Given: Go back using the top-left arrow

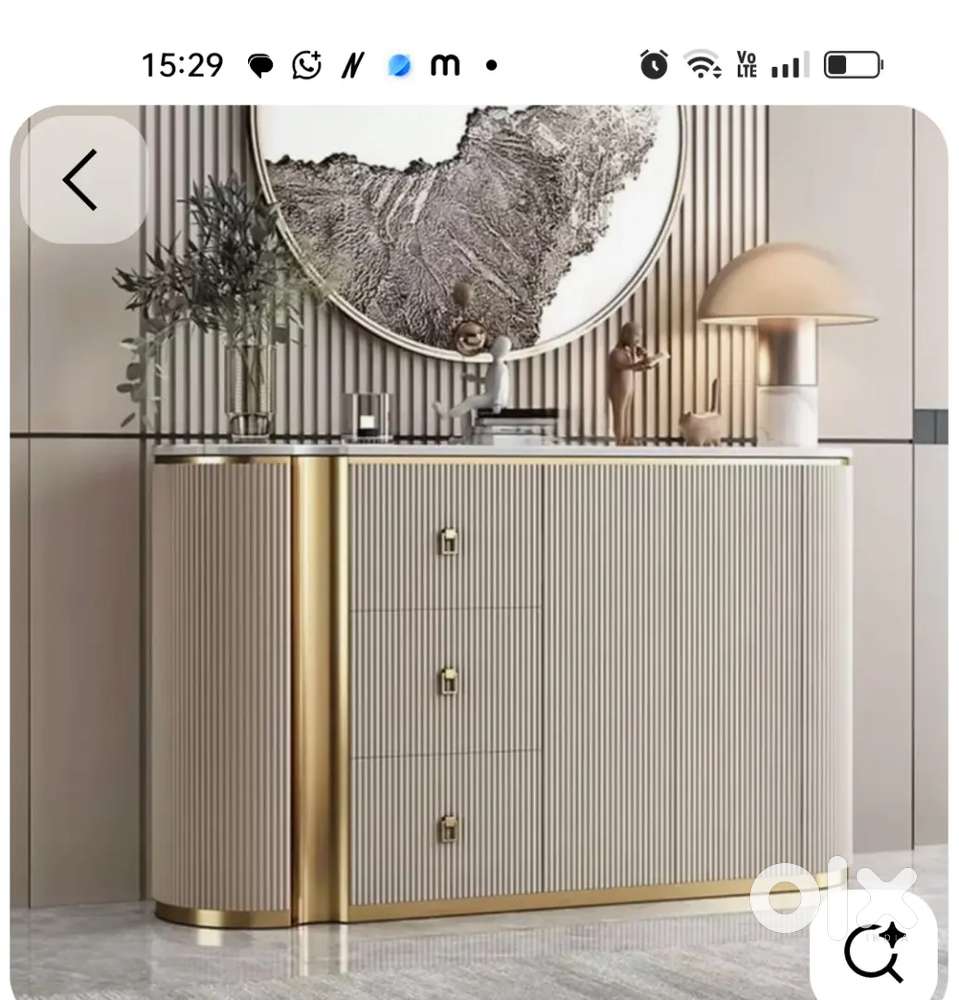Looking at the screenshot, I should pos(82,180).
